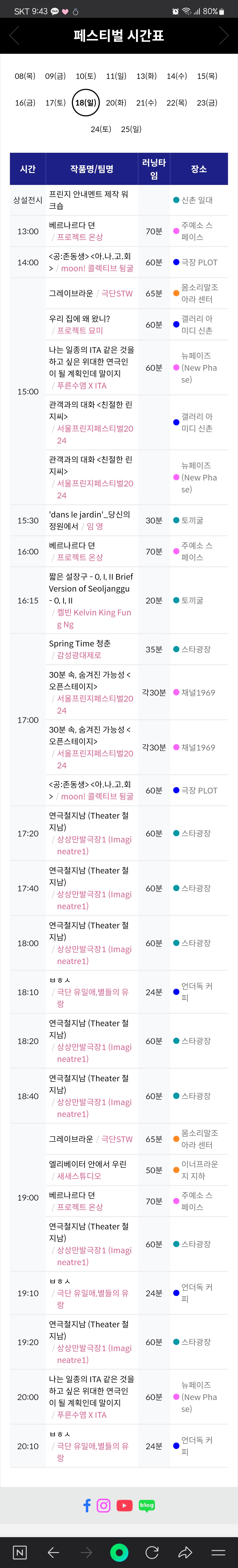Choose the date 13(화)
This screenshot has width=238, height=1568.
coord(146,76)
